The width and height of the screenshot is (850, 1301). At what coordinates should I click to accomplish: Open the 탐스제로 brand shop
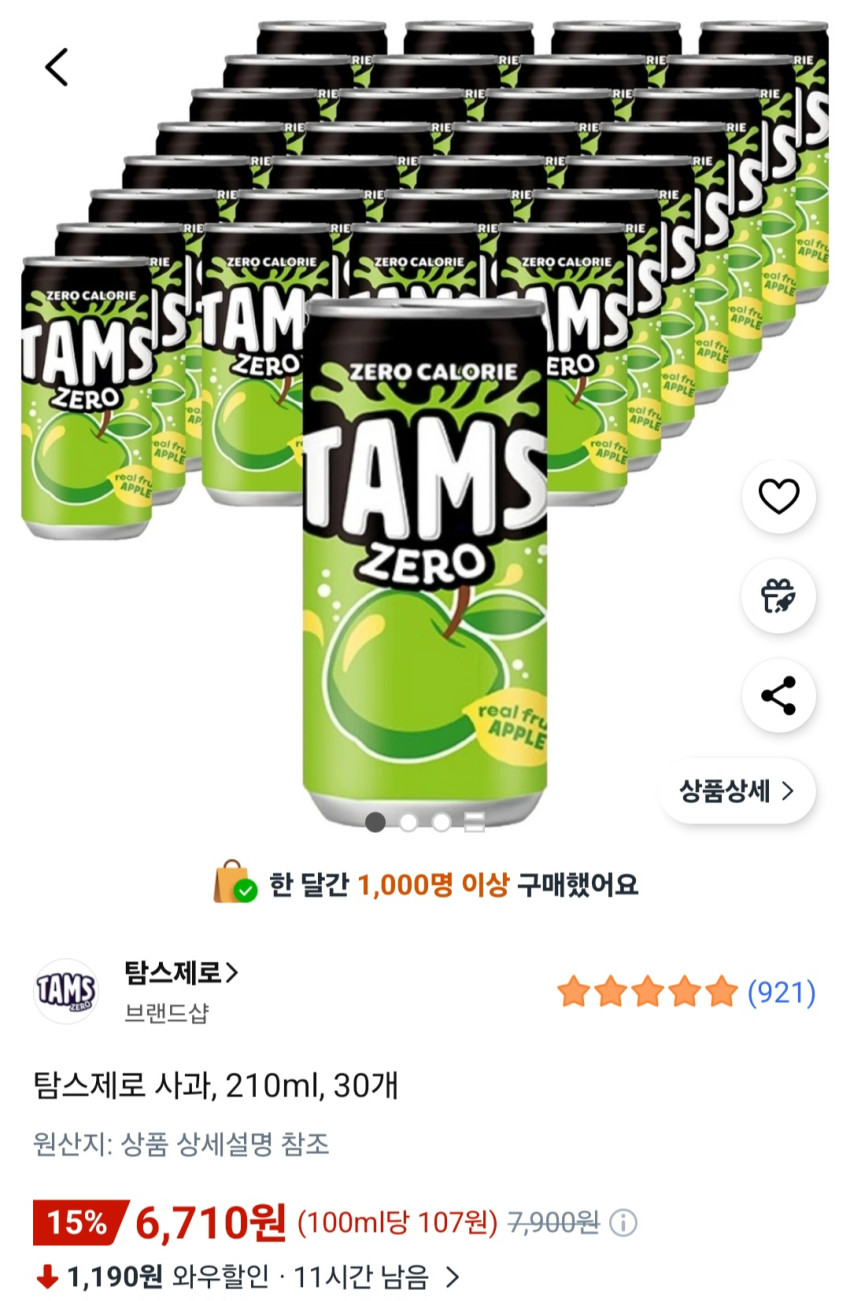click(x=182, y=972)
